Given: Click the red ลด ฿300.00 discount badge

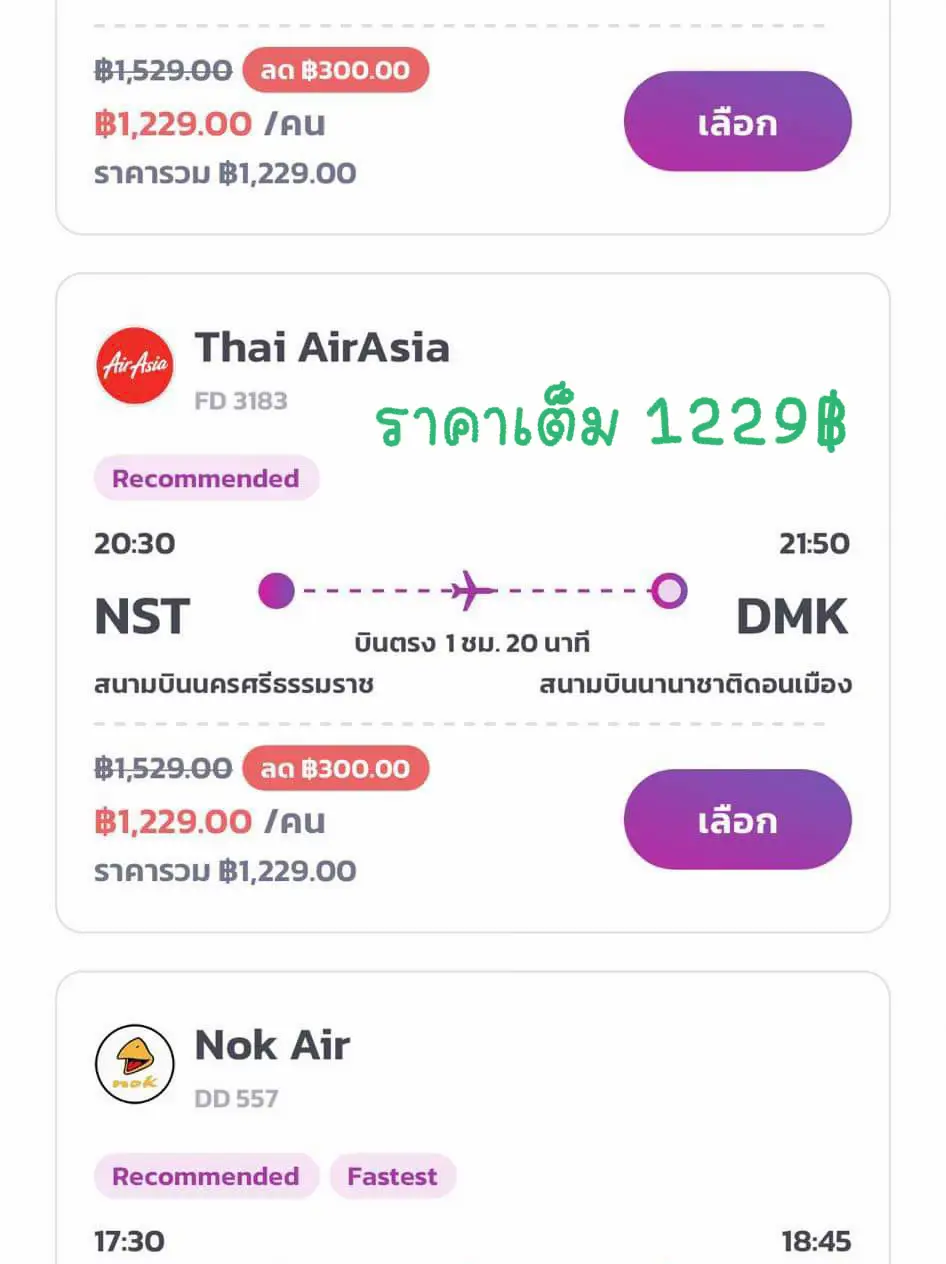Looking at the screenshot, I should tap(336, 768).
